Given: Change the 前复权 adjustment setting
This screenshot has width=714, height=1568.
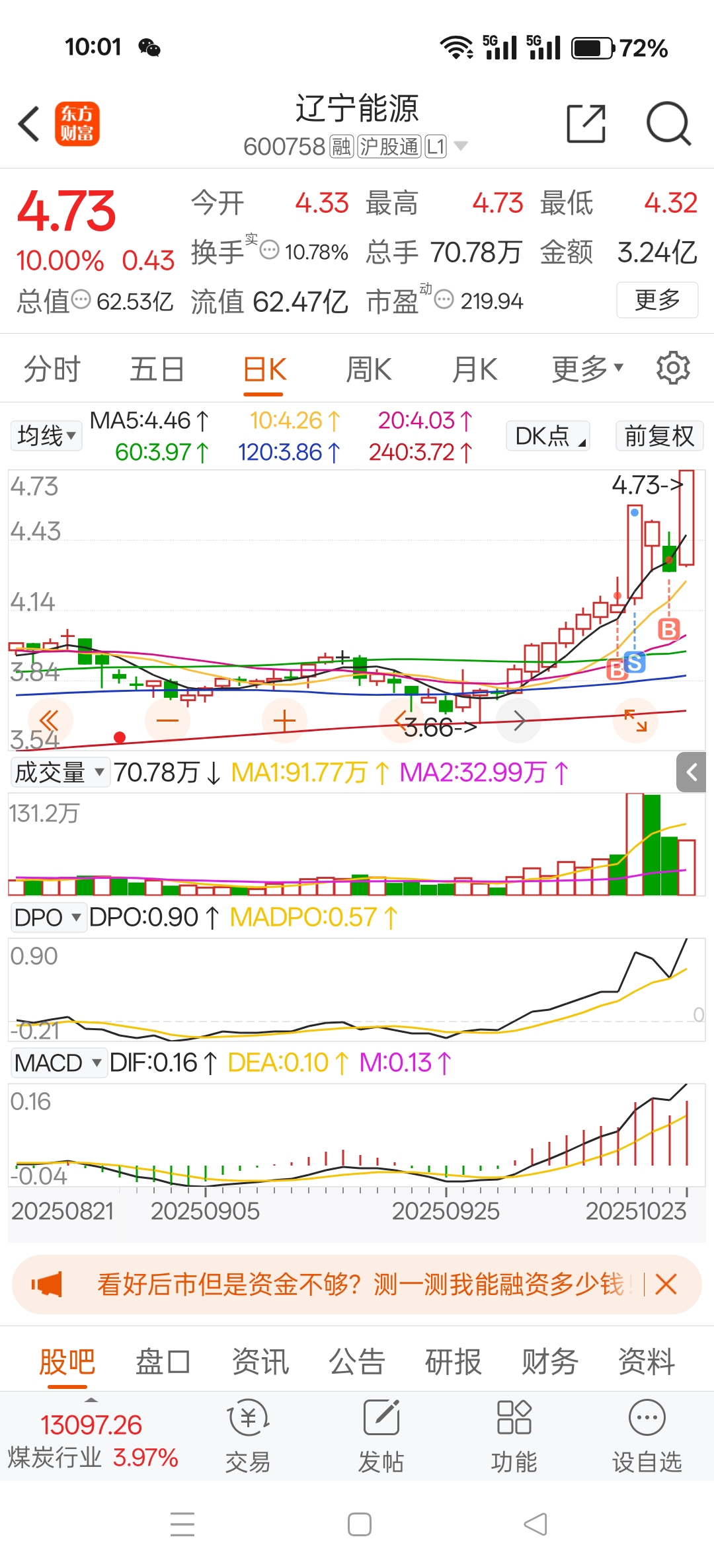Looking at the screenshot, I should [x=659, y=436].
